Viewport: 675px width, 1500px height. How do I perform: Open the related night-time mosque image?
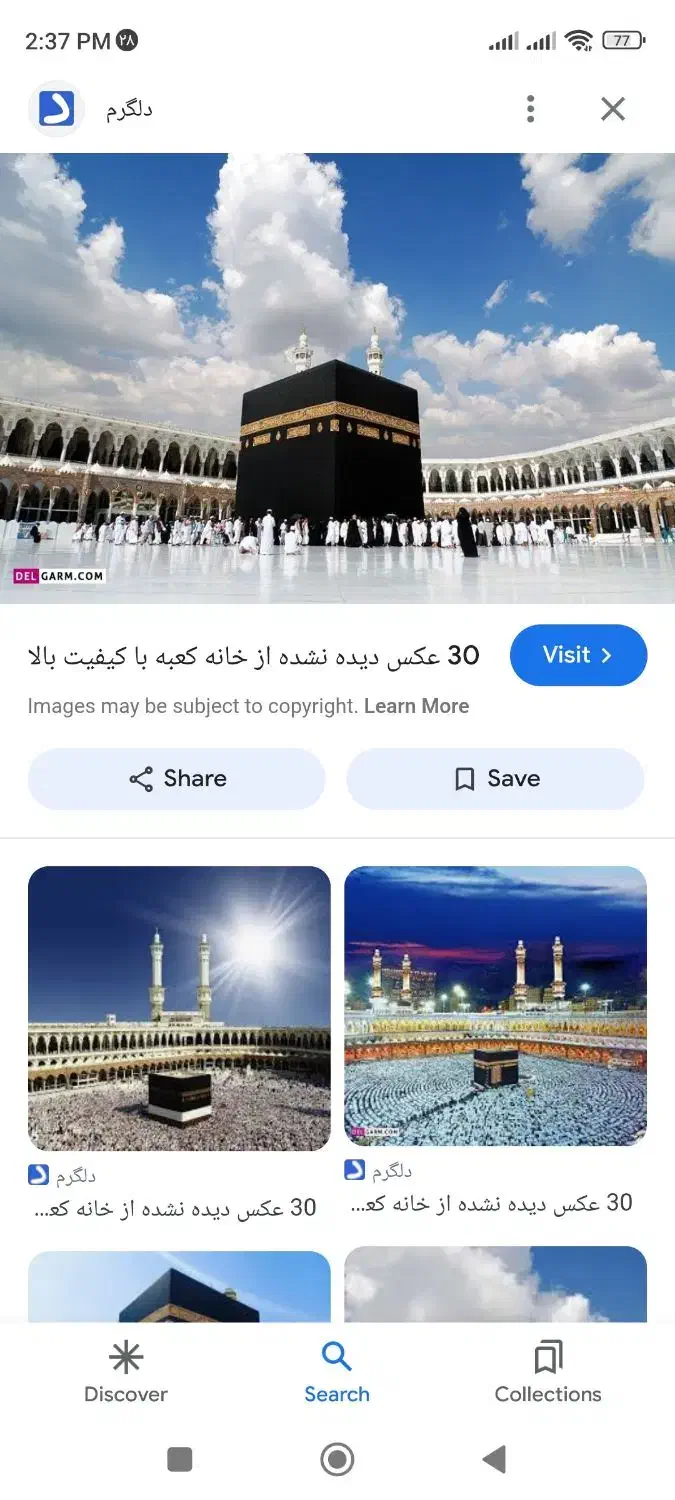(495, 1005)
